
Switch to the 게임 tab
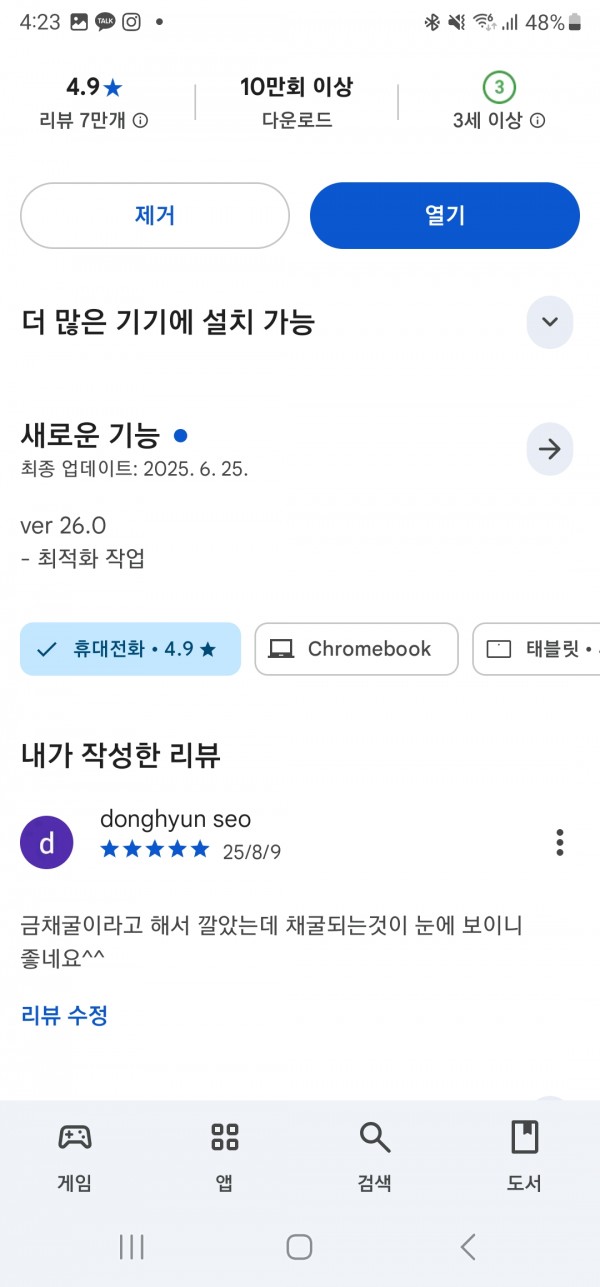pos(75,1157)
